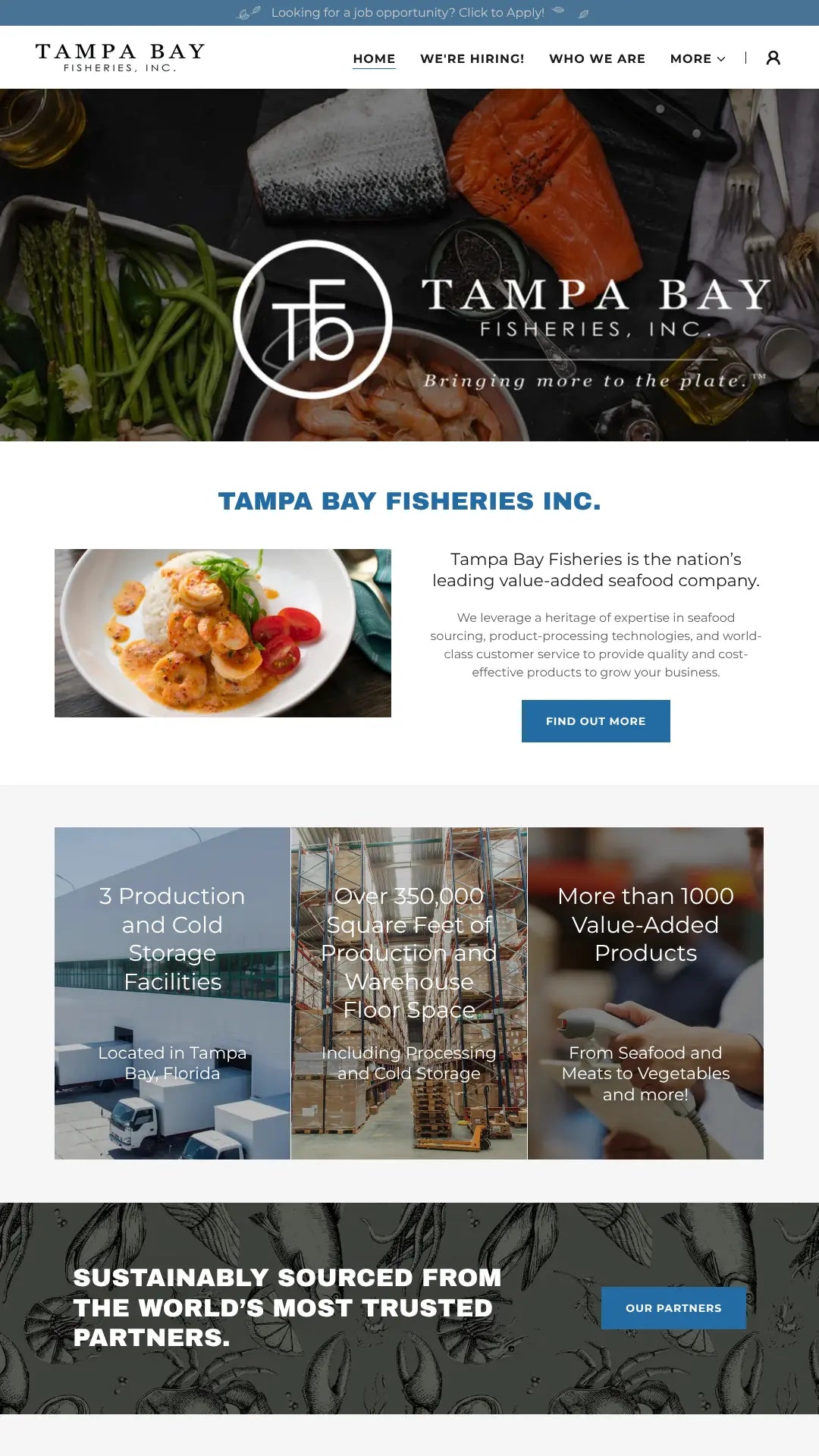The width and height of the screenshot is (819, 1456).
Task: Expand the More navigation dropdown
Action: pos(697,58)
